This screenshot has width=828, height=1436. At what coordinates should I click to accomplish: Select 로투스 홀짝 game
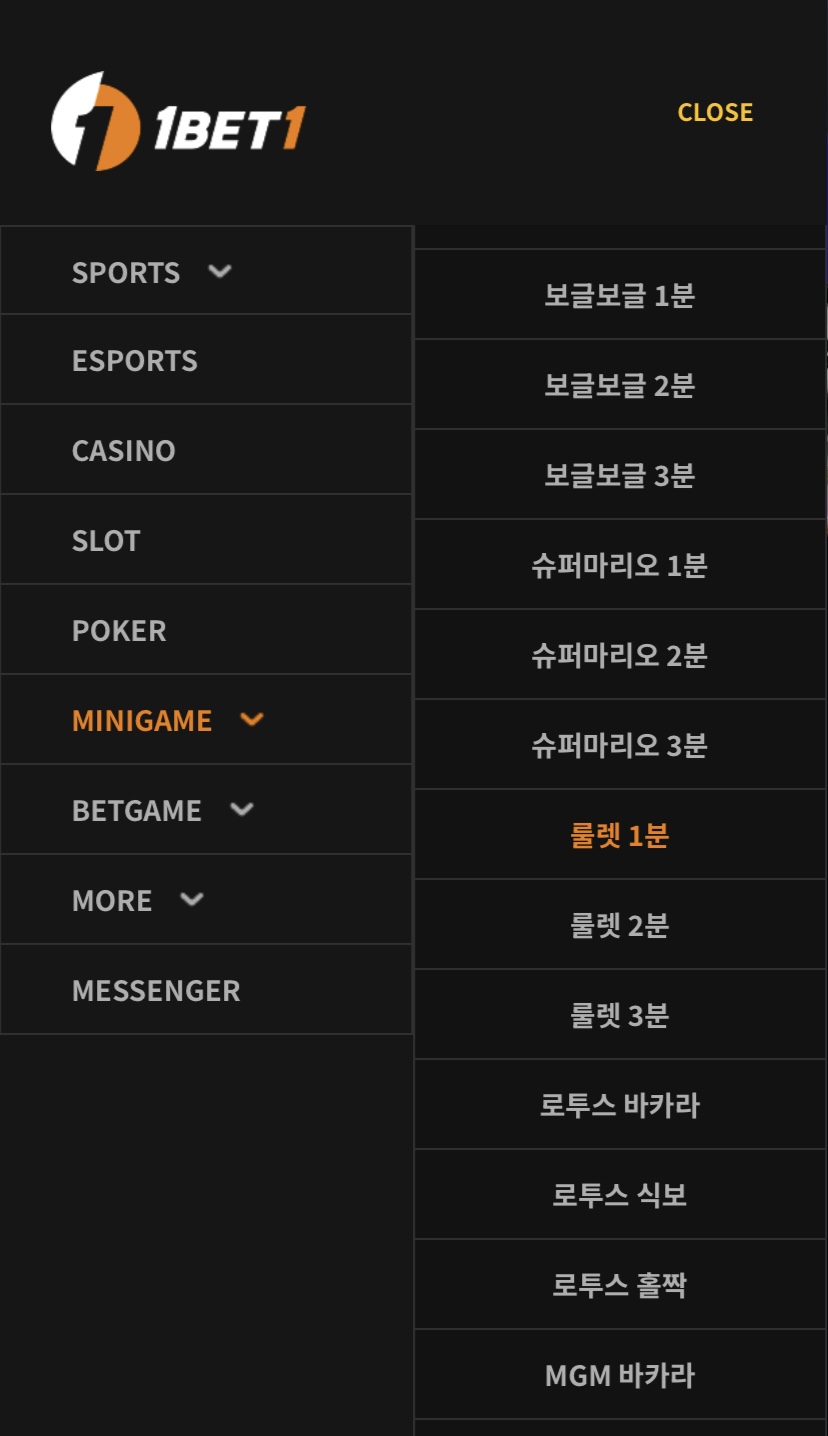[x=619, y=1285]
